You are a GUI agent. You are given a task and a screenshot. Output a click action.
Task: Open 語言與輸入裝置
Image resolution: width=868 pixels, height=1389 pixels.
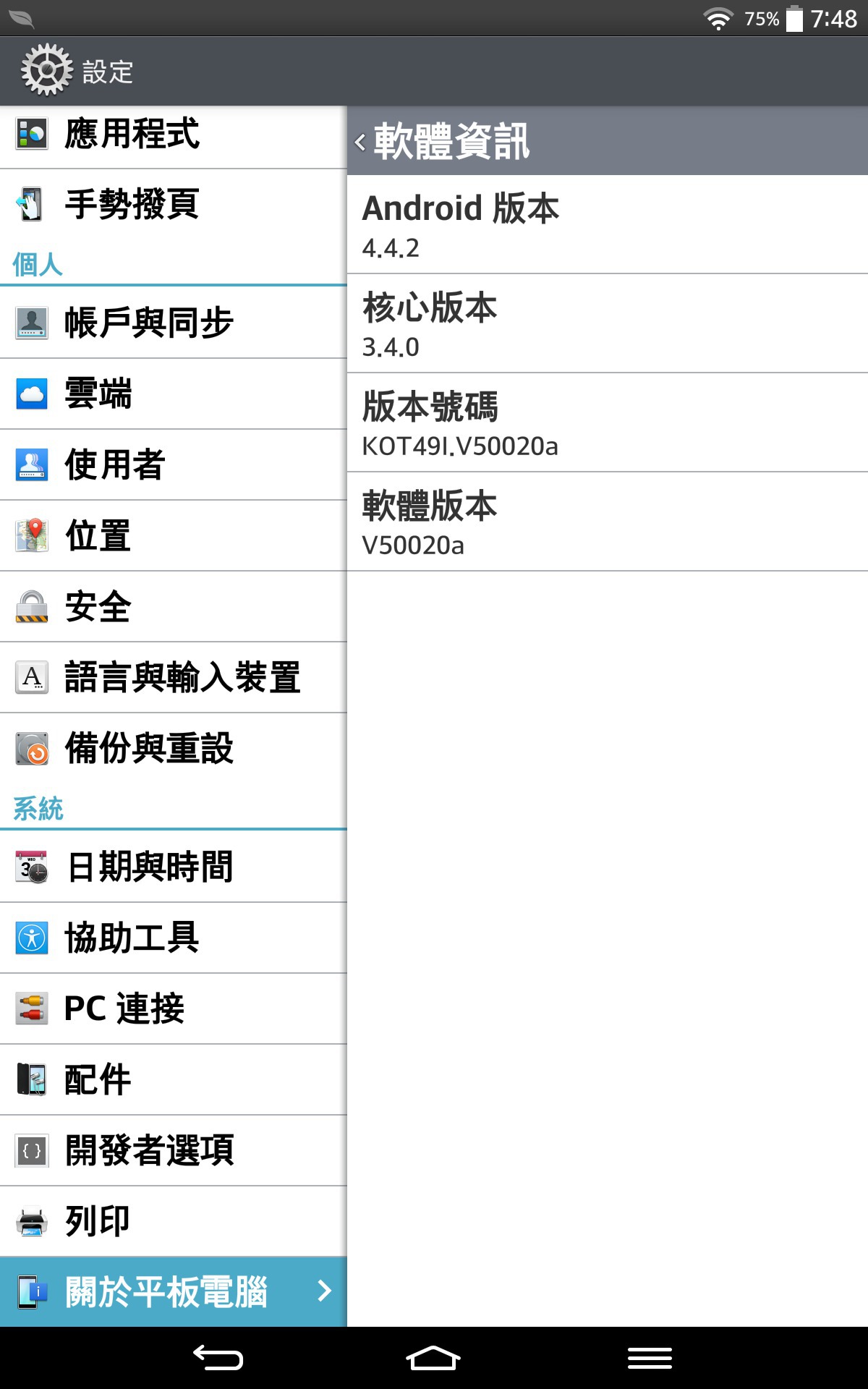point(174,678)
